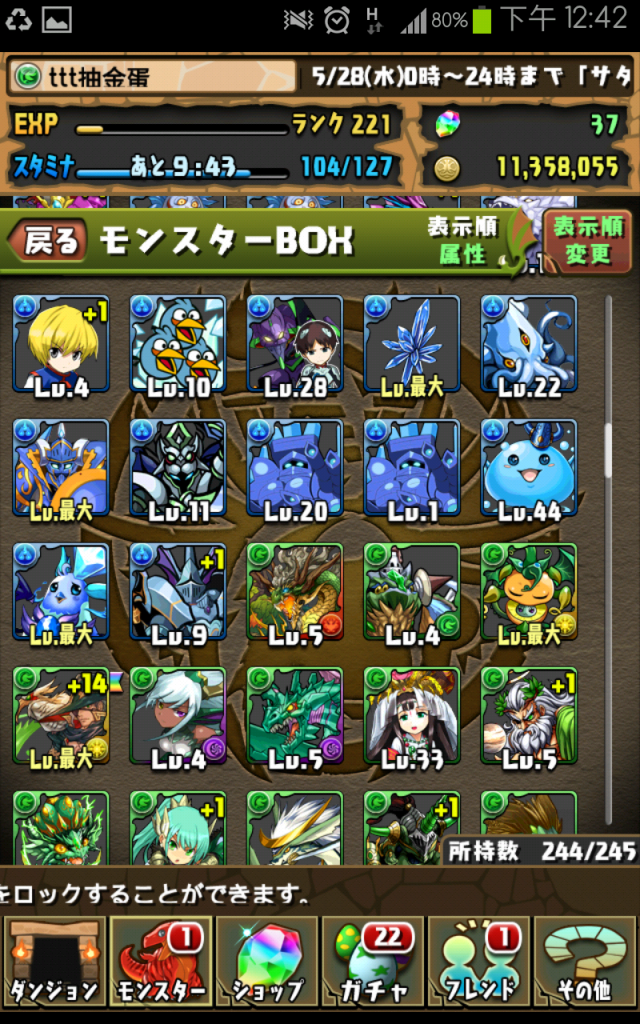Select the +14 green warrior monster

[x=61, y=717]
